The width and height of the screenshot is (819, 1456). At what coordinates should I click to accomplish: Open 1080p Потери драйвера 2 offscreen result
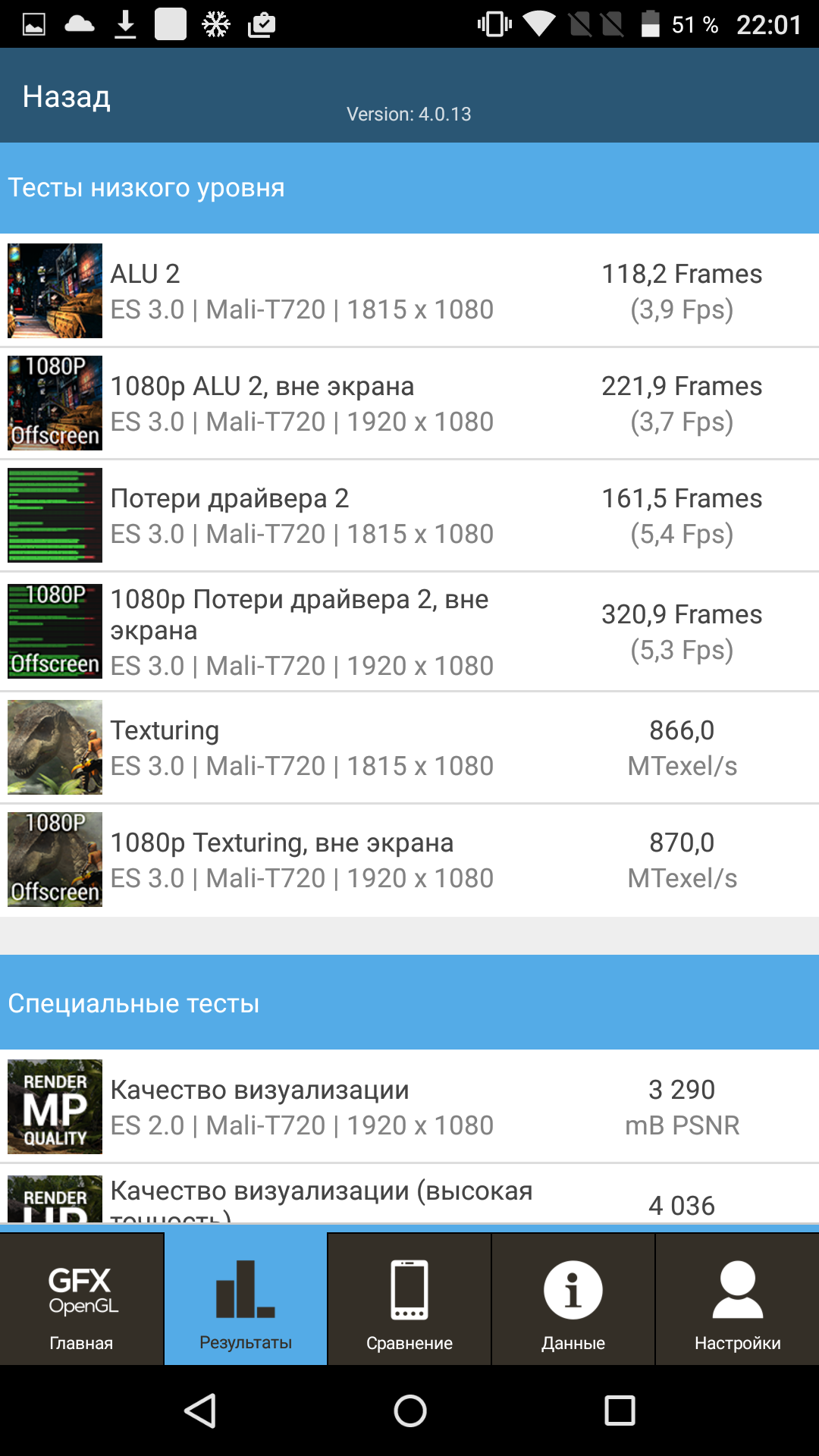[x=409, y=632]
